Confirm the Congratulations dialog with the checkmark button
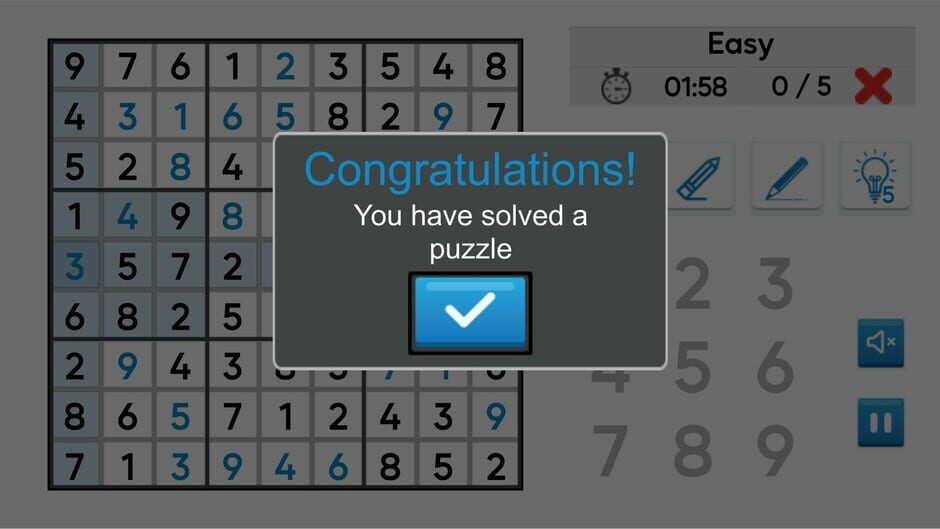940x529 pixels. coord(469,313)
